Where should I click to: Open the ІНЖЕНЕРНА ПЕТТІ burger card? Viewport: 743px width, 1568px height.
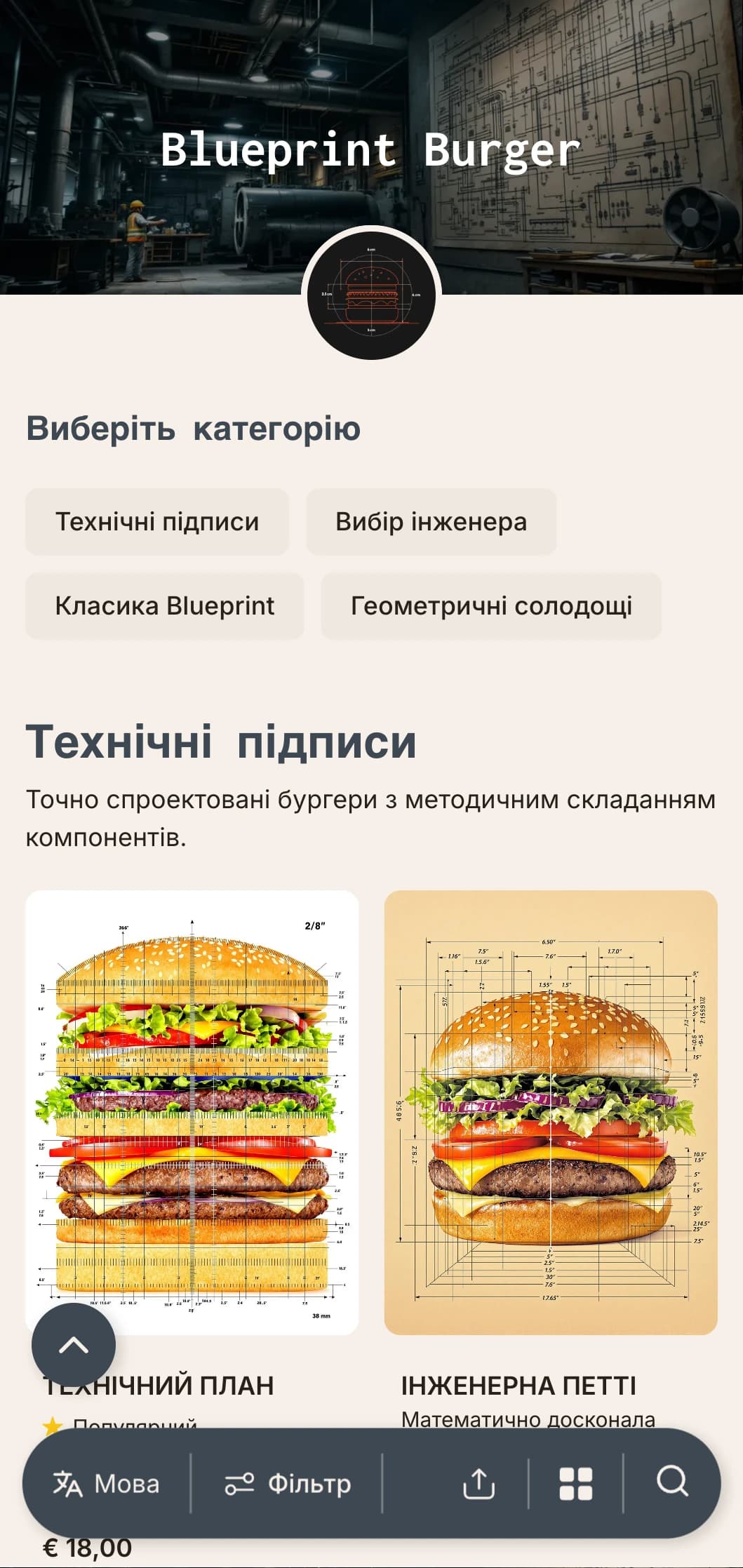pos(551,1112)
